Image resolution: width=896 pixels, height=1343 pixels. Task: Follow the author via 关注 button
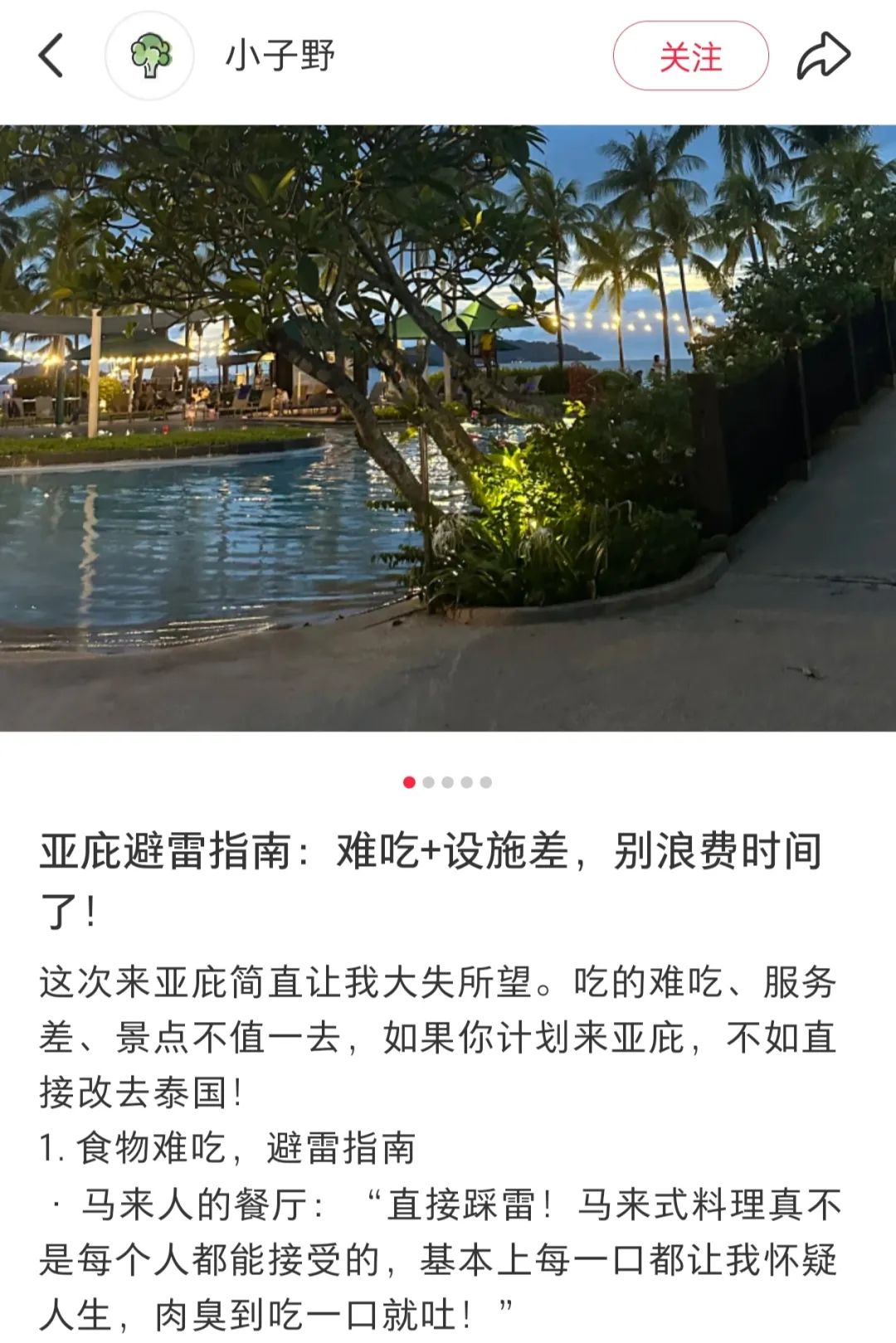(690, 56)
